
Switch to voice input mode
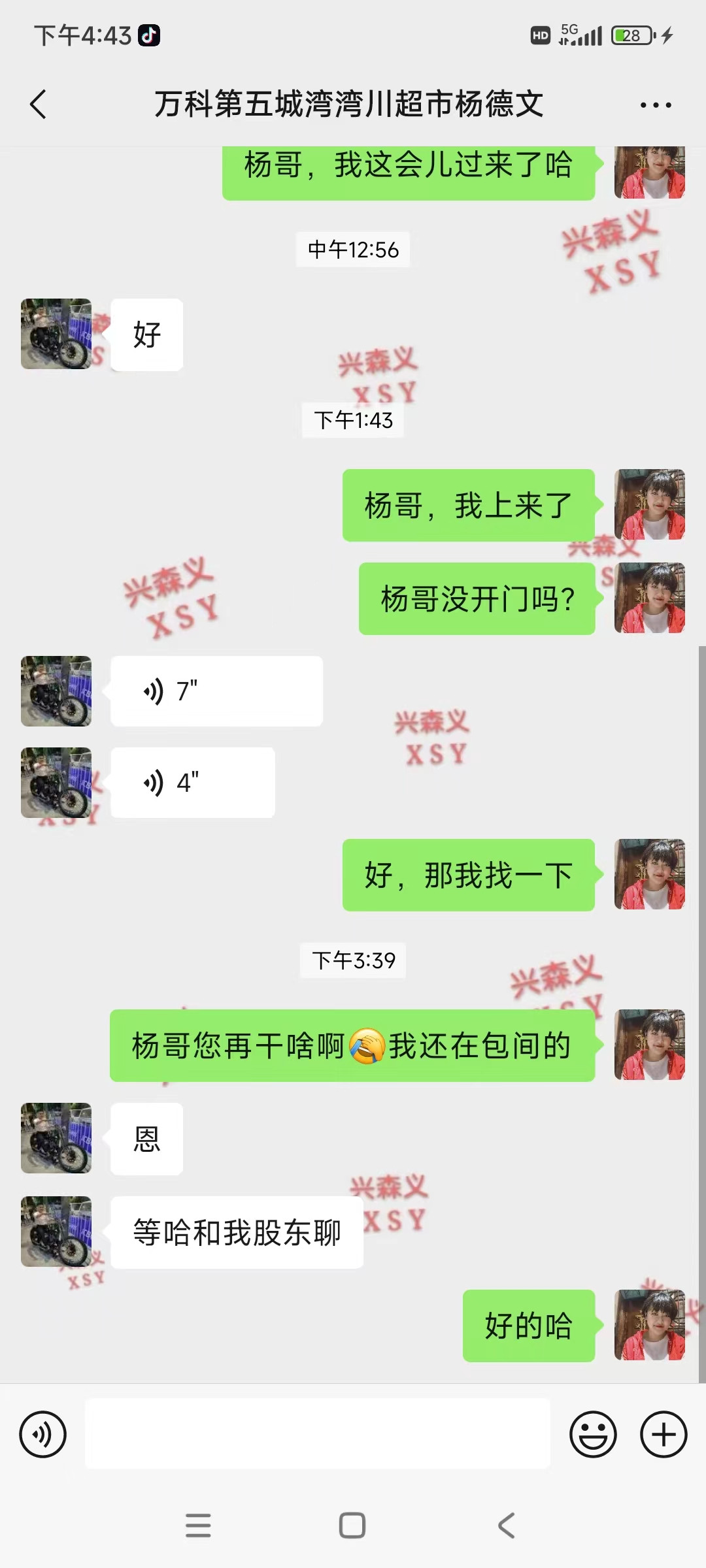pyautogui.click(x=43, y=1435)
